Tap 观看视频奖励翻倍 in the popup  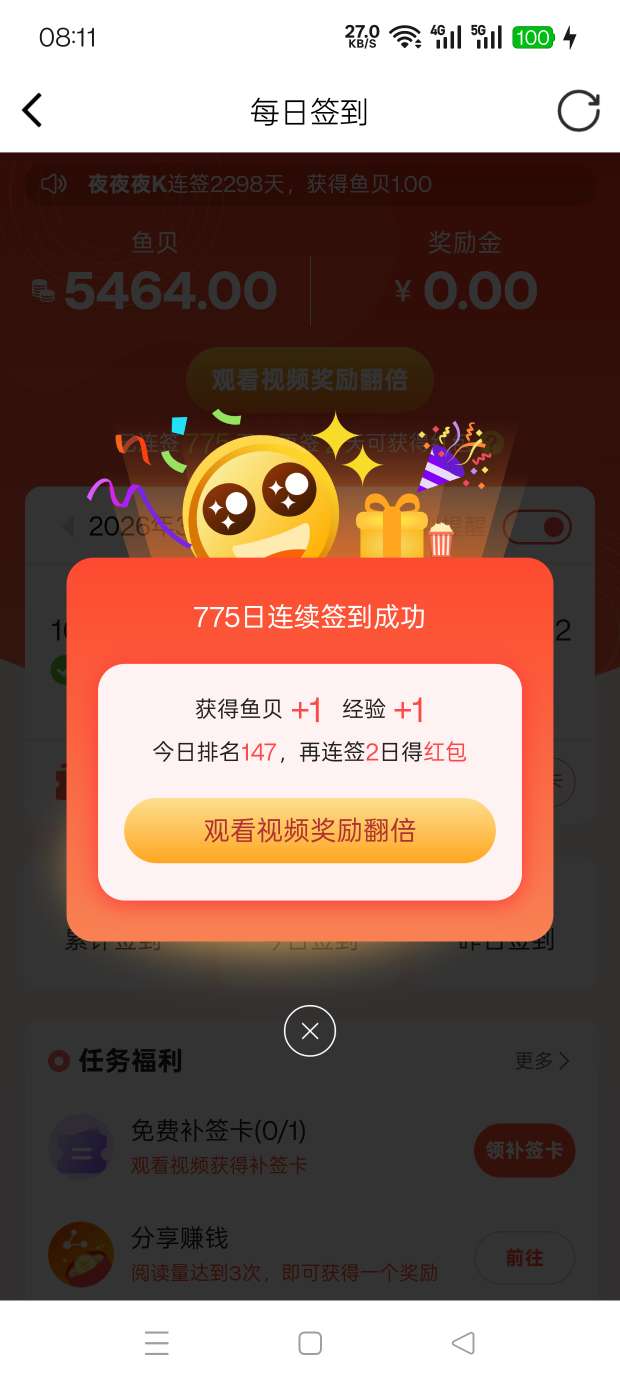[x=309, y=831]
